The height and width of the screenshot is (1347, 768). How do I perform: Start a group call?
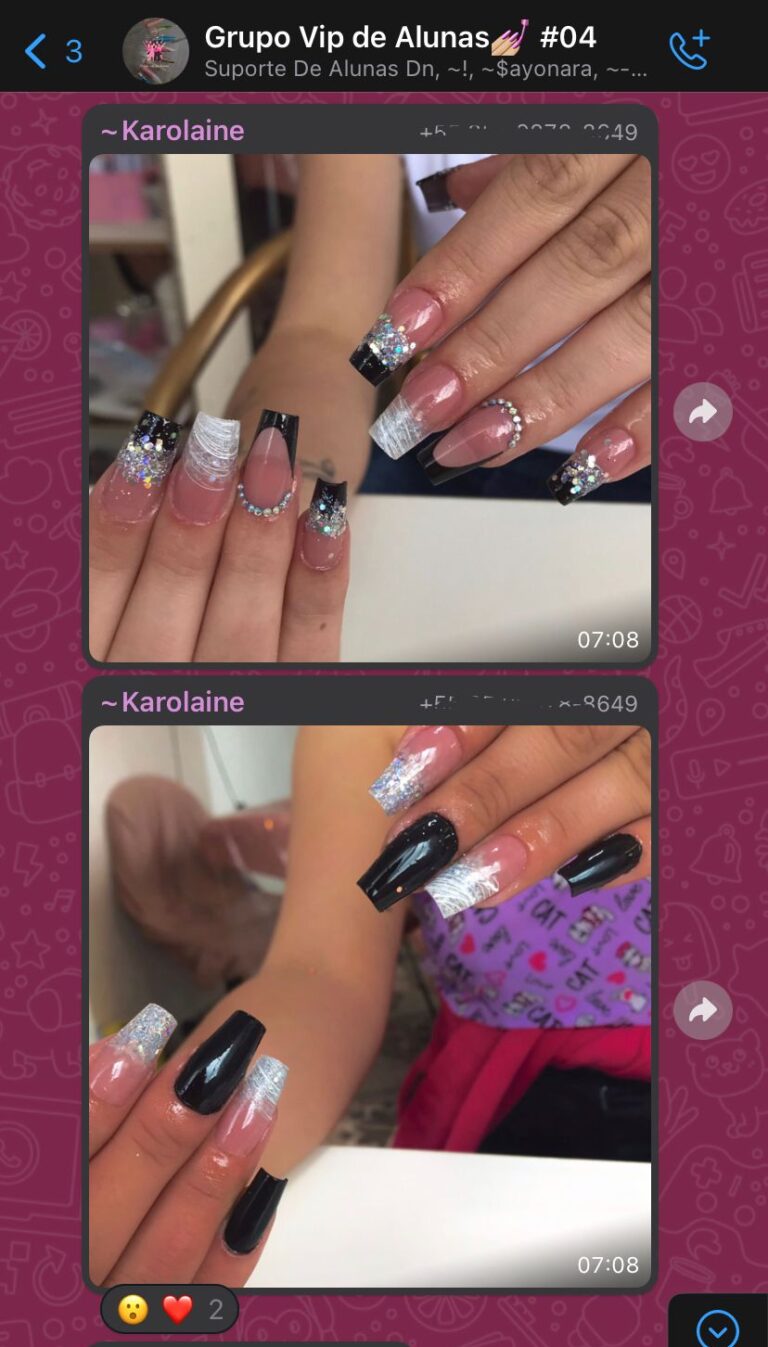(689, 50)
